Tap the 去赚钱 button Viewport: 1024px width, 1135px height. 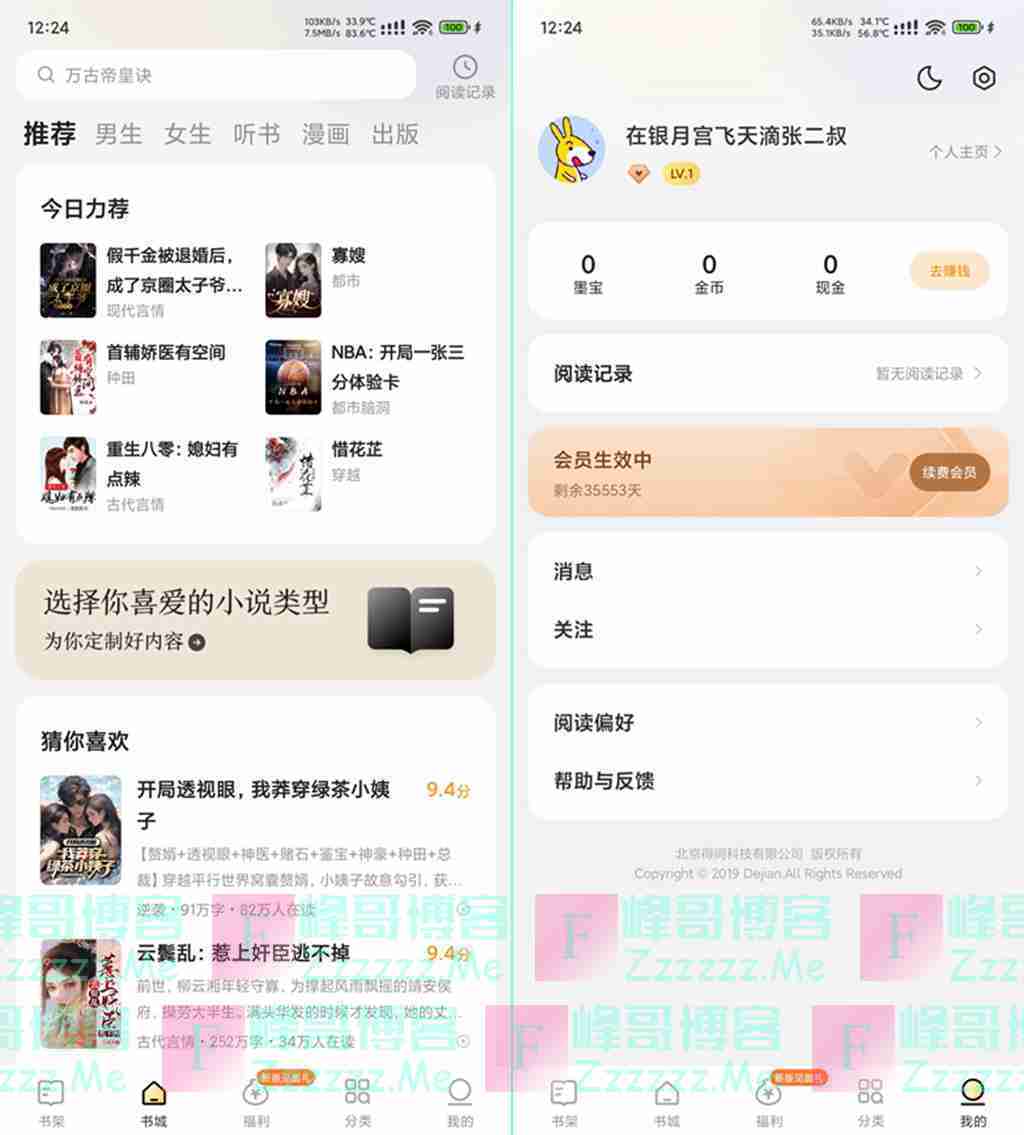pos(949,271)
